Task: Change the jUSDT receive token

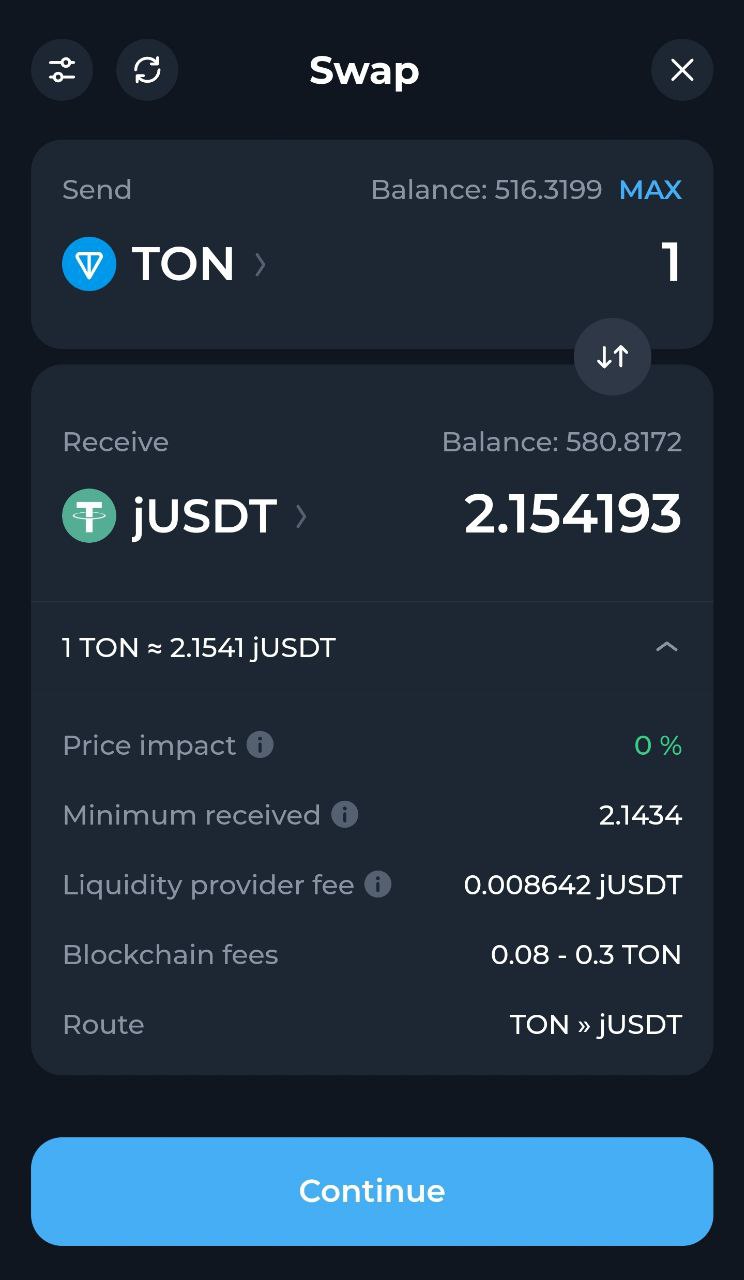Action: pos(185,516)
